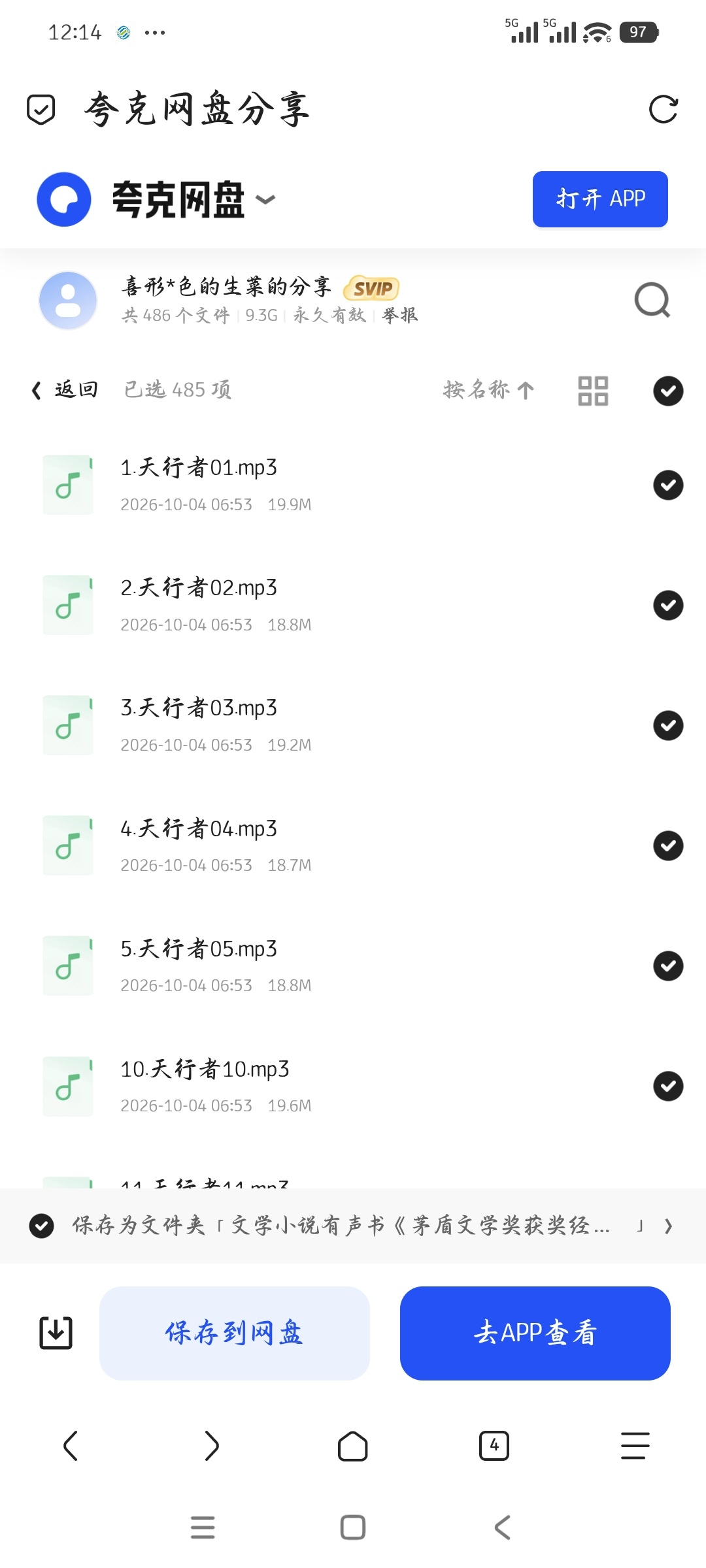Viewport: 706px width, 1568px height.
Task: Open the browser menu with three lines
Action: (x=635, y=1446)
